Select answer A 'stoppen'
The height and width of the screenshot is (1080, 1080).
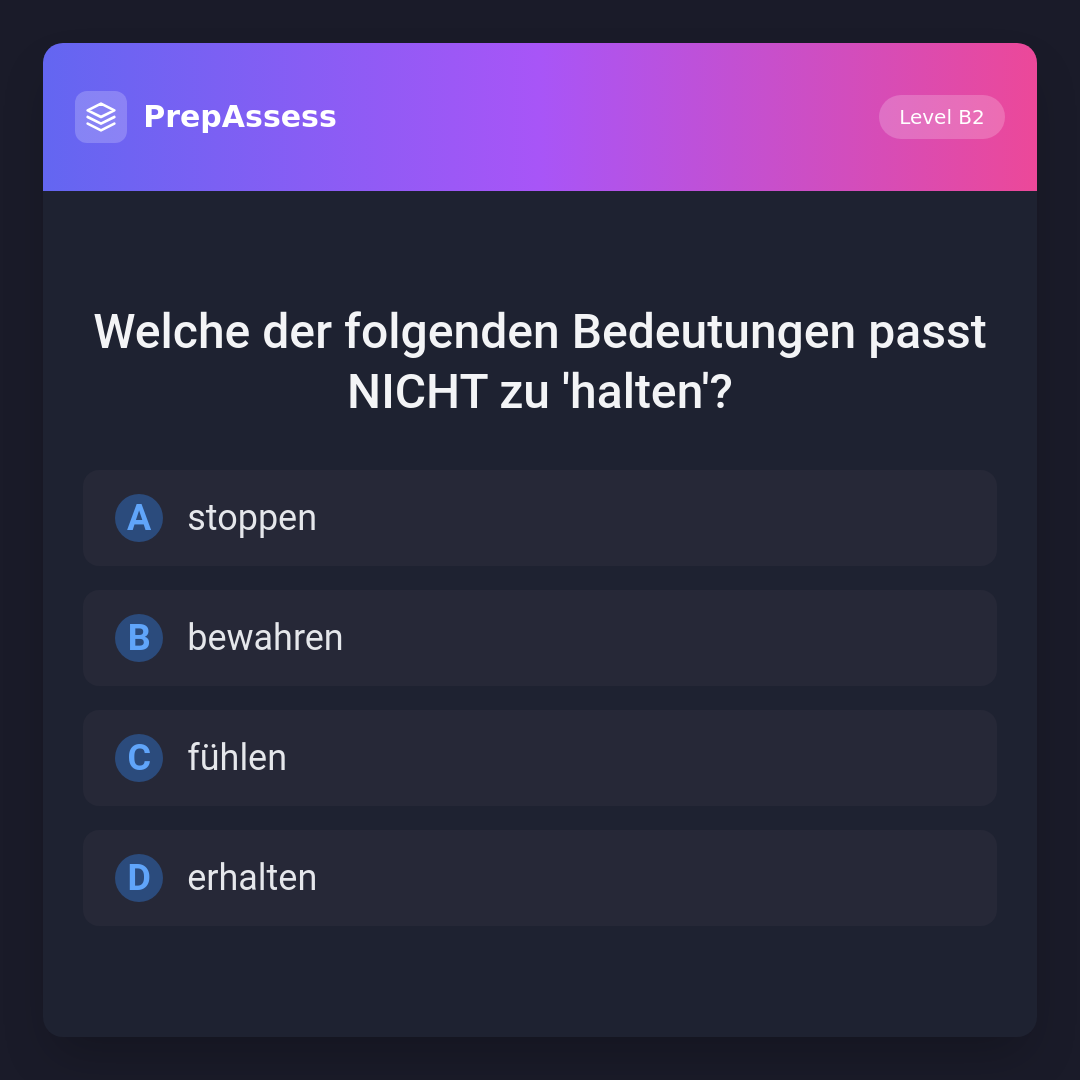tap(540, 518)
